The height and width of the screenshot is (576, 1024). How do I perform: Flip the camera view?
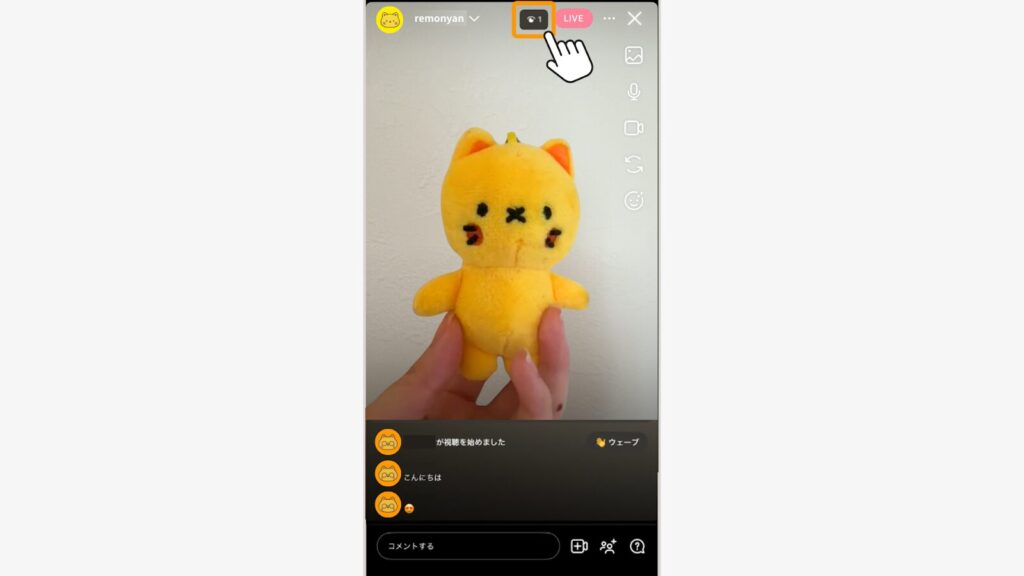tap(633, 164)
